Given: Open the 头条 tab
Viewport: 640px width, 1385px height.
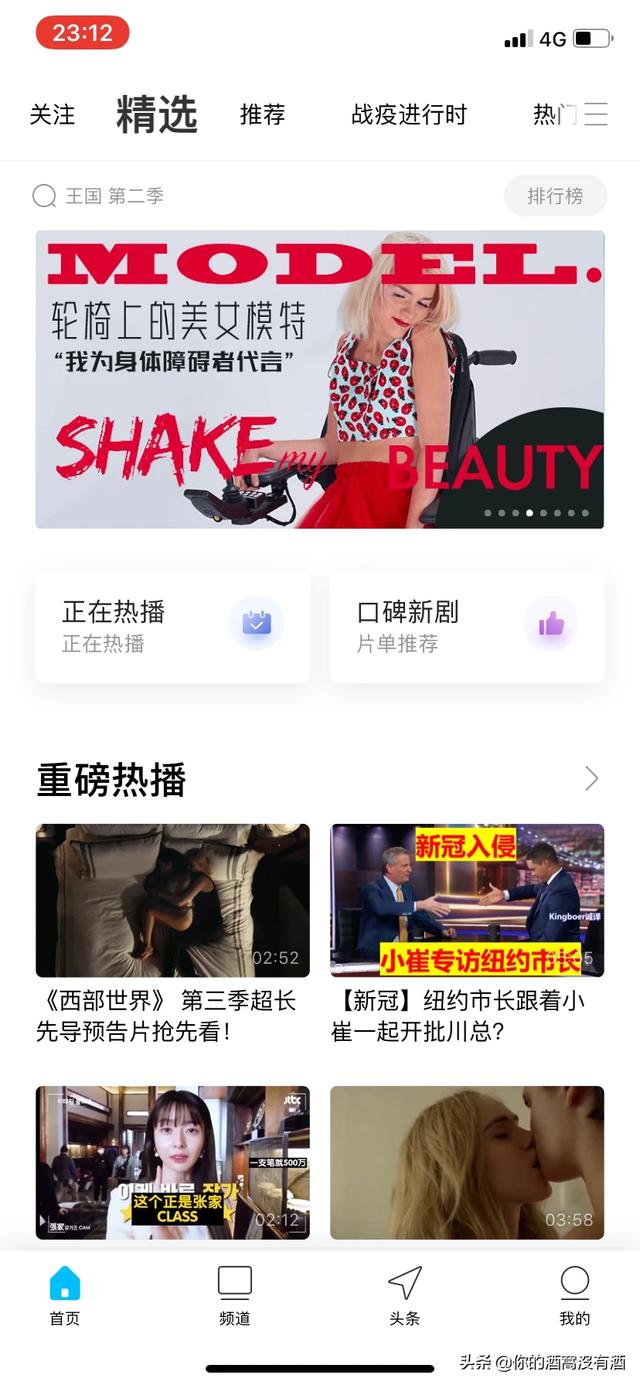Looking at the screenshot, I should [x=404, y=1294].
